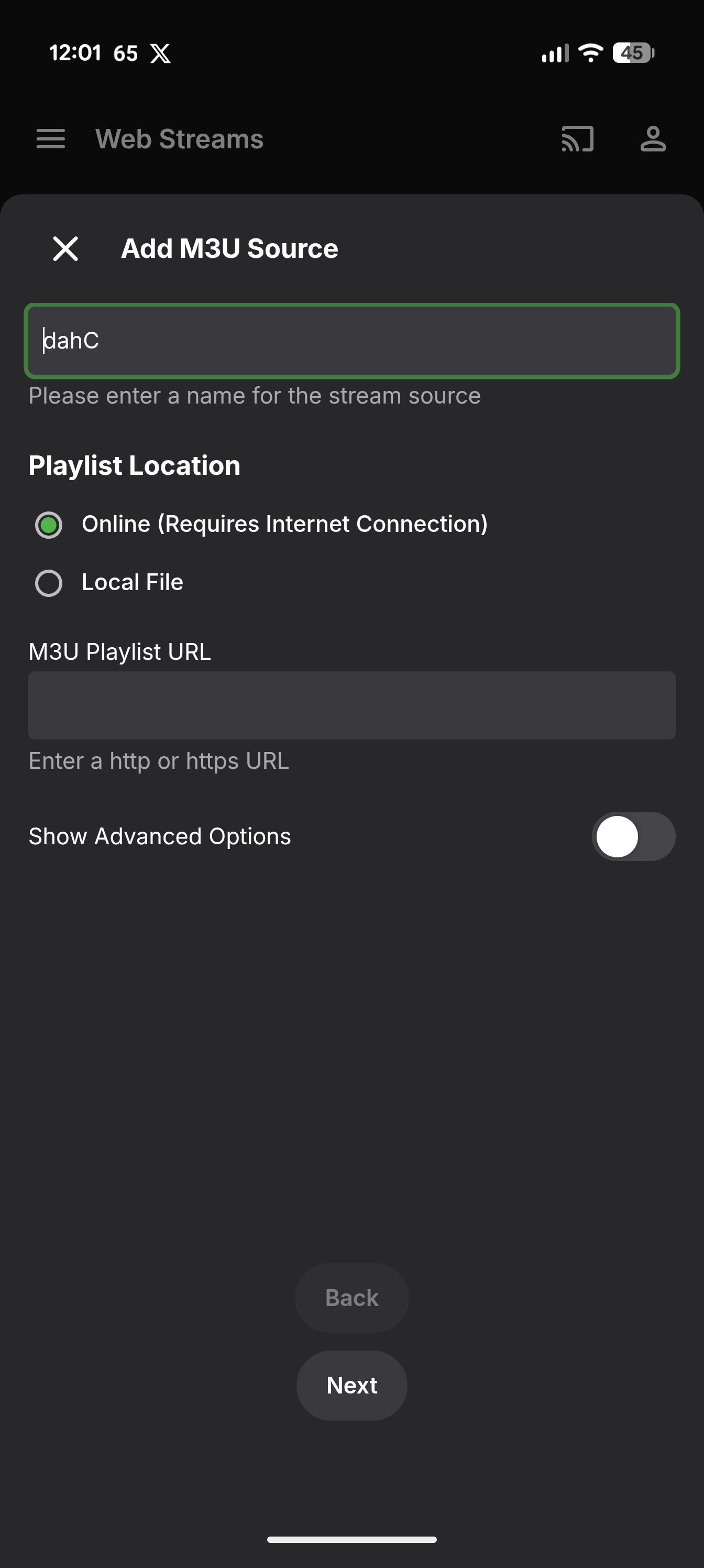Viewport: 704px width, 1568px height.
Task: Close the Add M3U Source dialog
Action: pyautogui.click(x=65, y=248)
